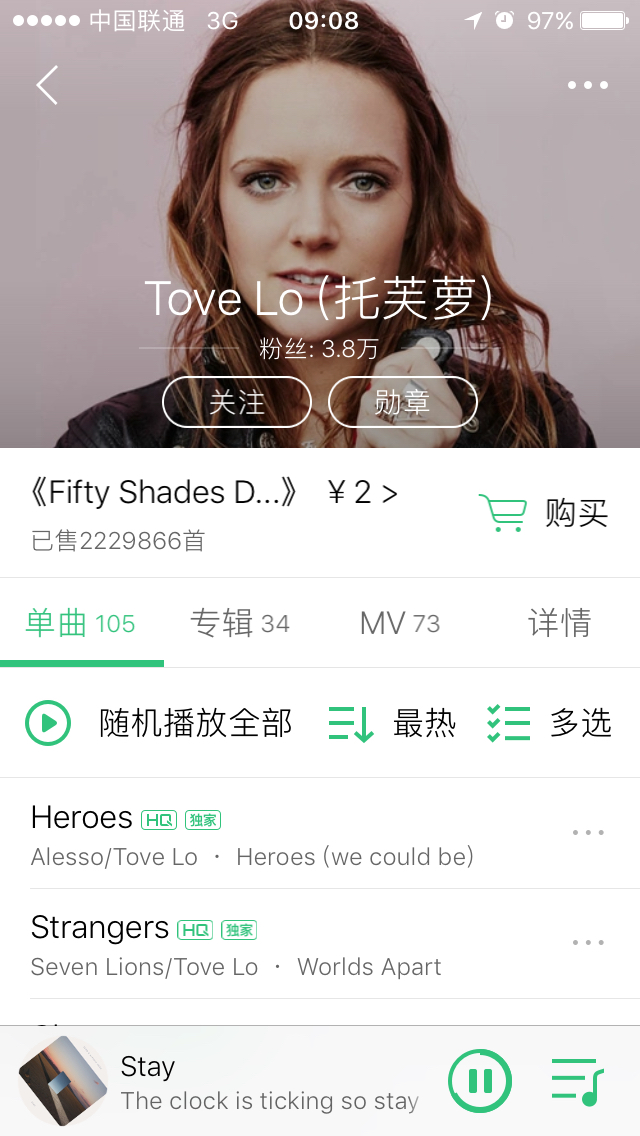Switch to the 详情 details tab
The width and height of the screenshot is (640, 1136).
(560, 624)
